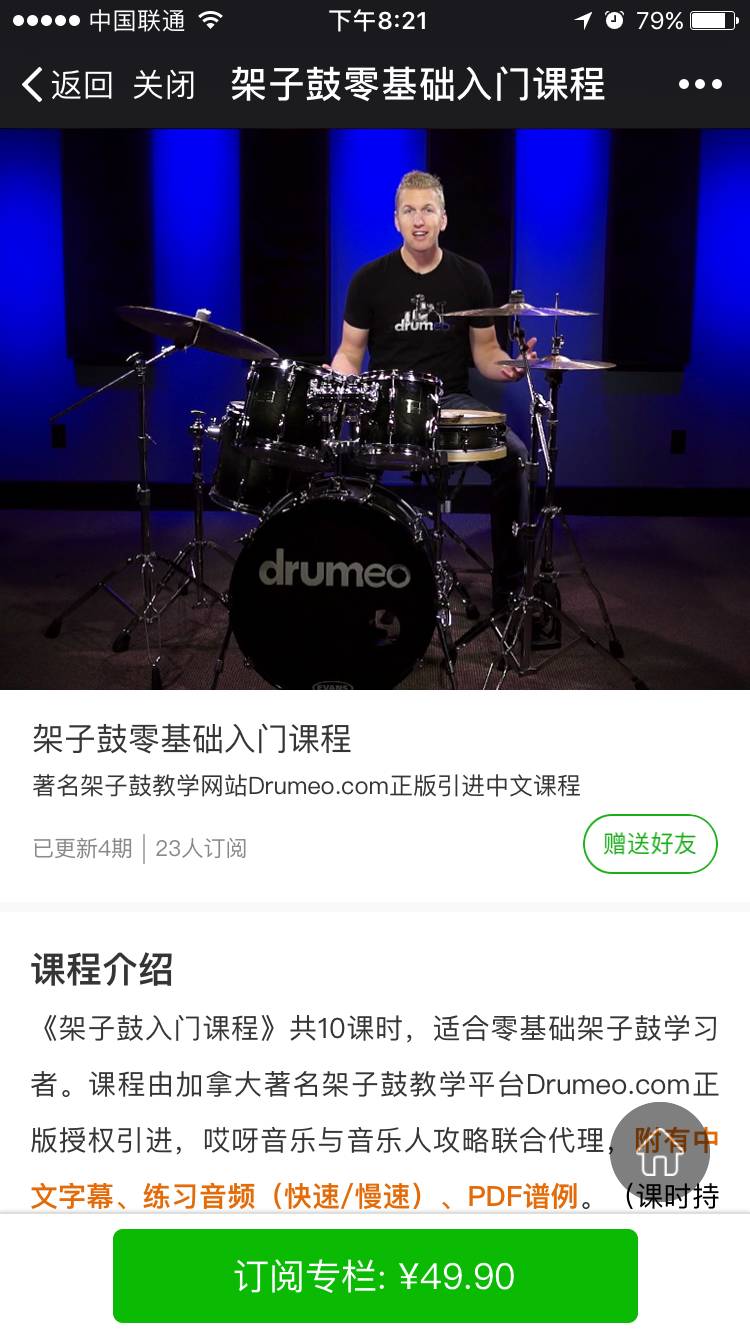The image size is (750, 1334).
Task: Go back using the 返回 button
Action: click(x=67, y=85)
